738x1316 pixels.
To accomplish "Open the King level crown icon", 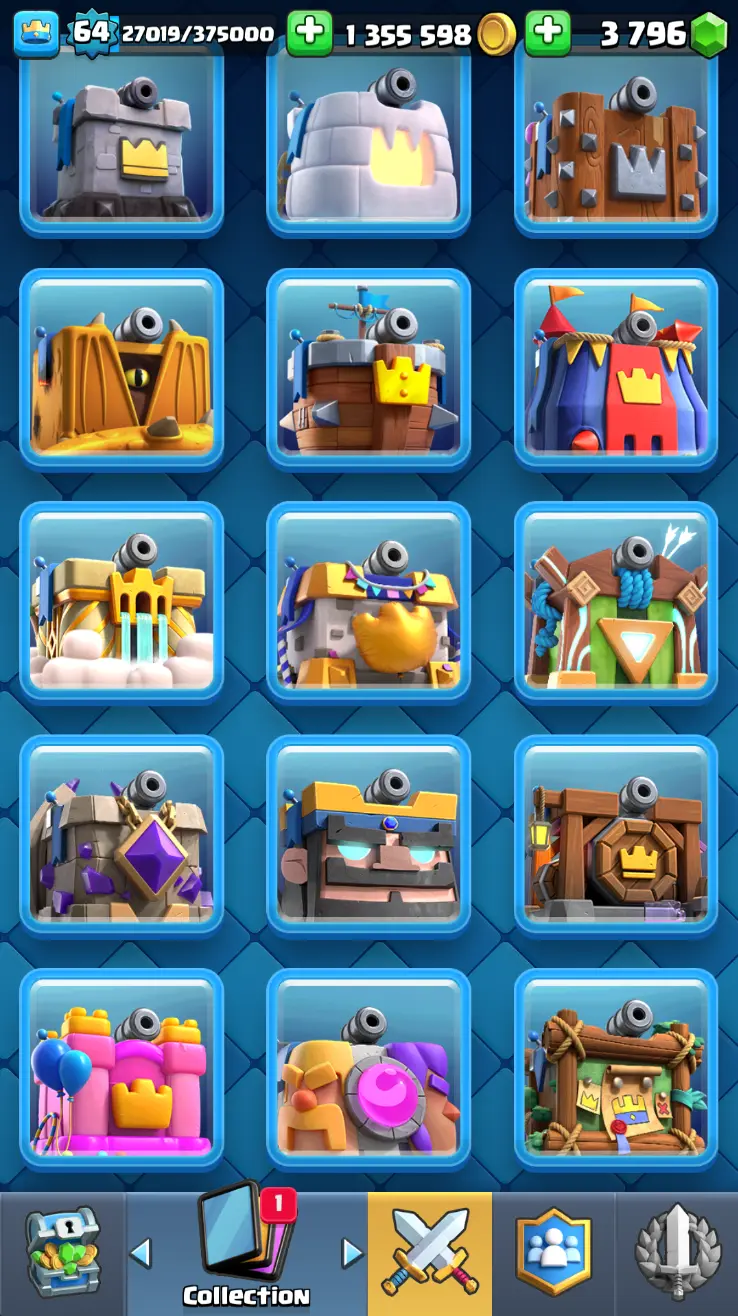I will (35, 33).
